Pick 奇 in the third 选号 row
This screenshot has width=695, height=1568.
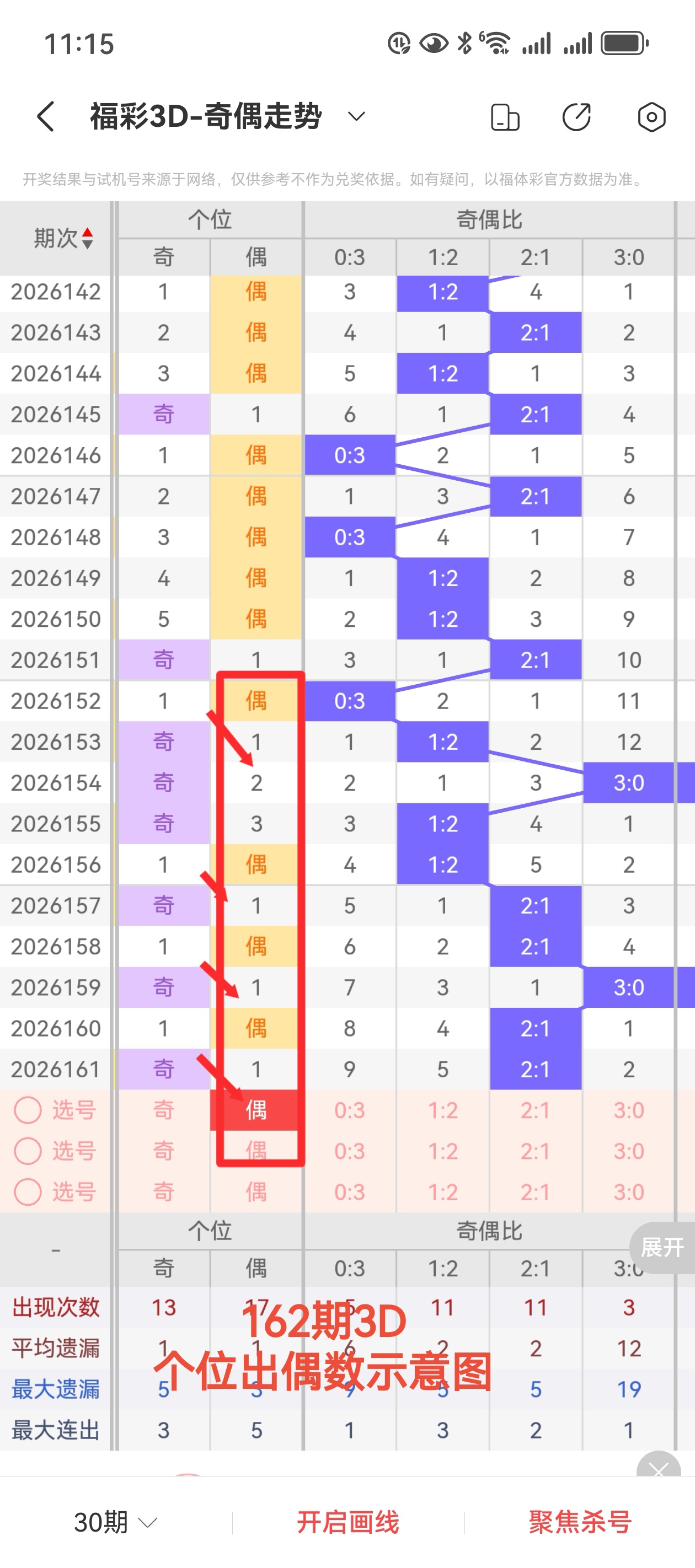pos(163,1191)
